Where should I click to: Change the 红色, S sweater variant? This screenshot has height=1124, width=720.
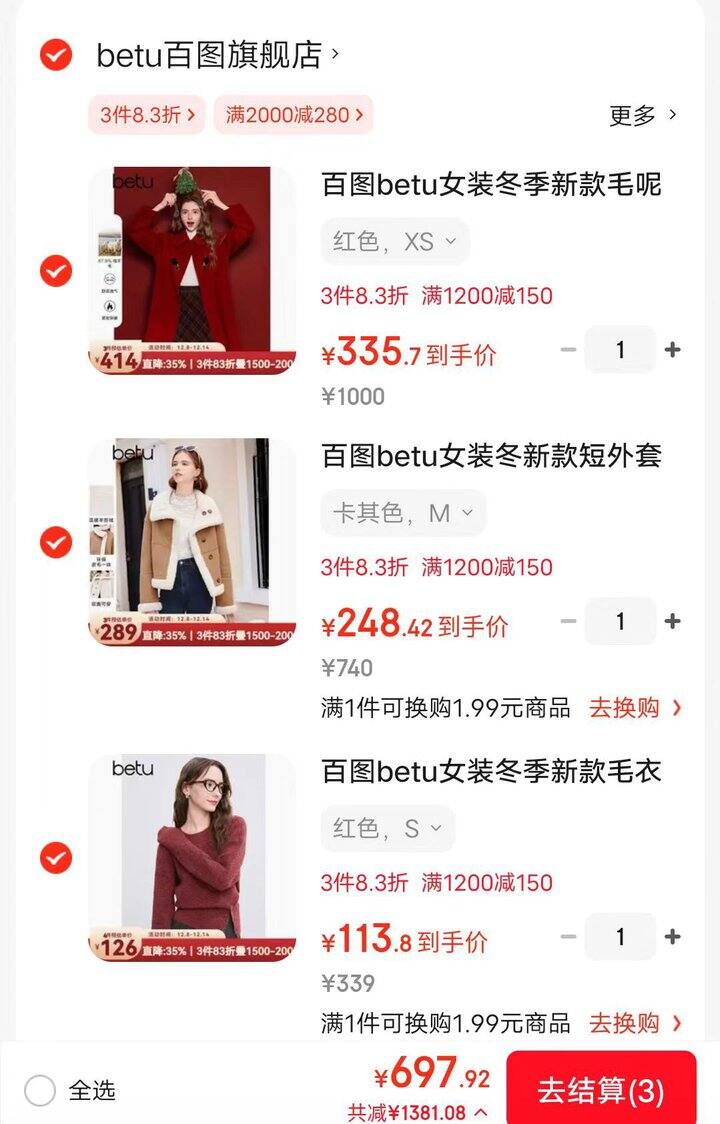[387, 828]
